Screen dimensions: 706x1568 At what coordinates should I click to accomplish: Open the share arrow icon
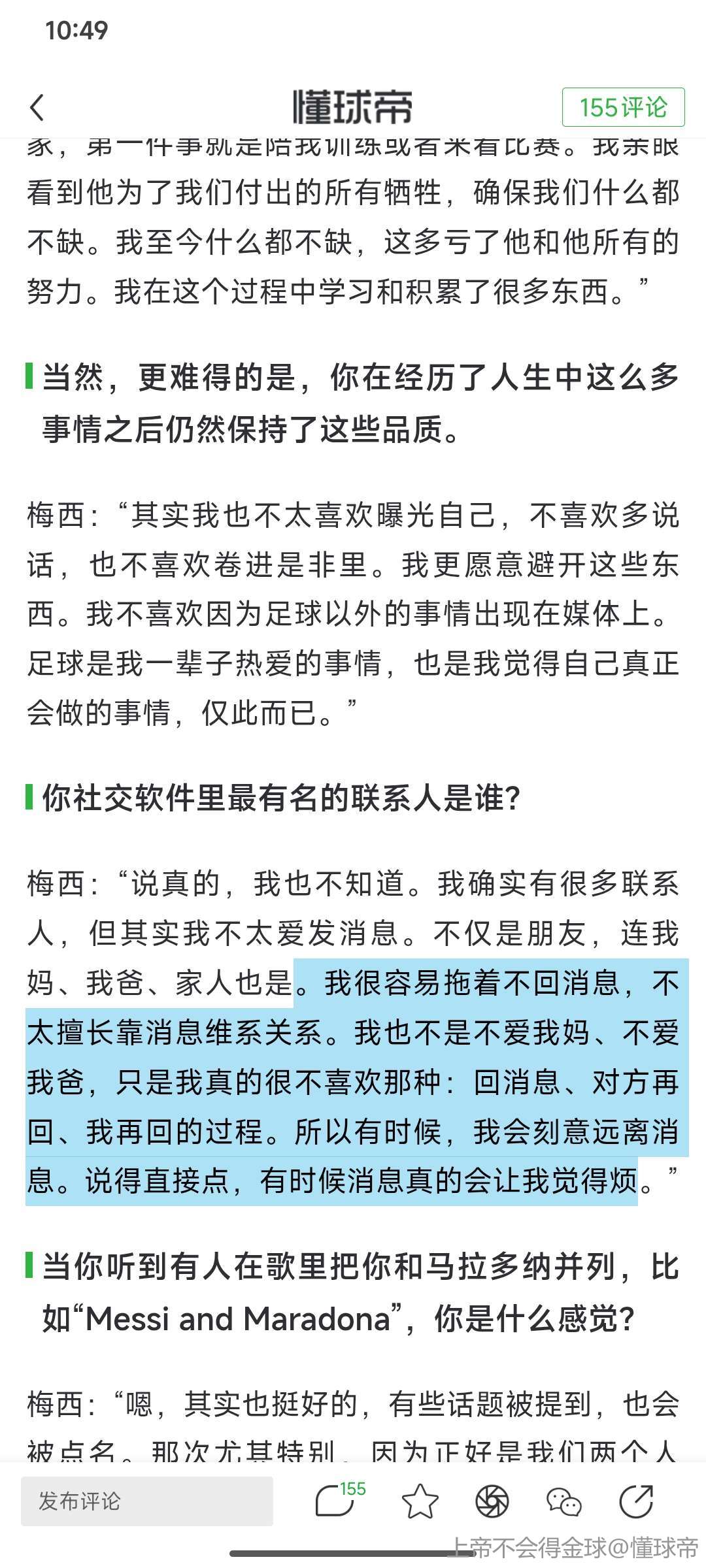click(636, 1501)
